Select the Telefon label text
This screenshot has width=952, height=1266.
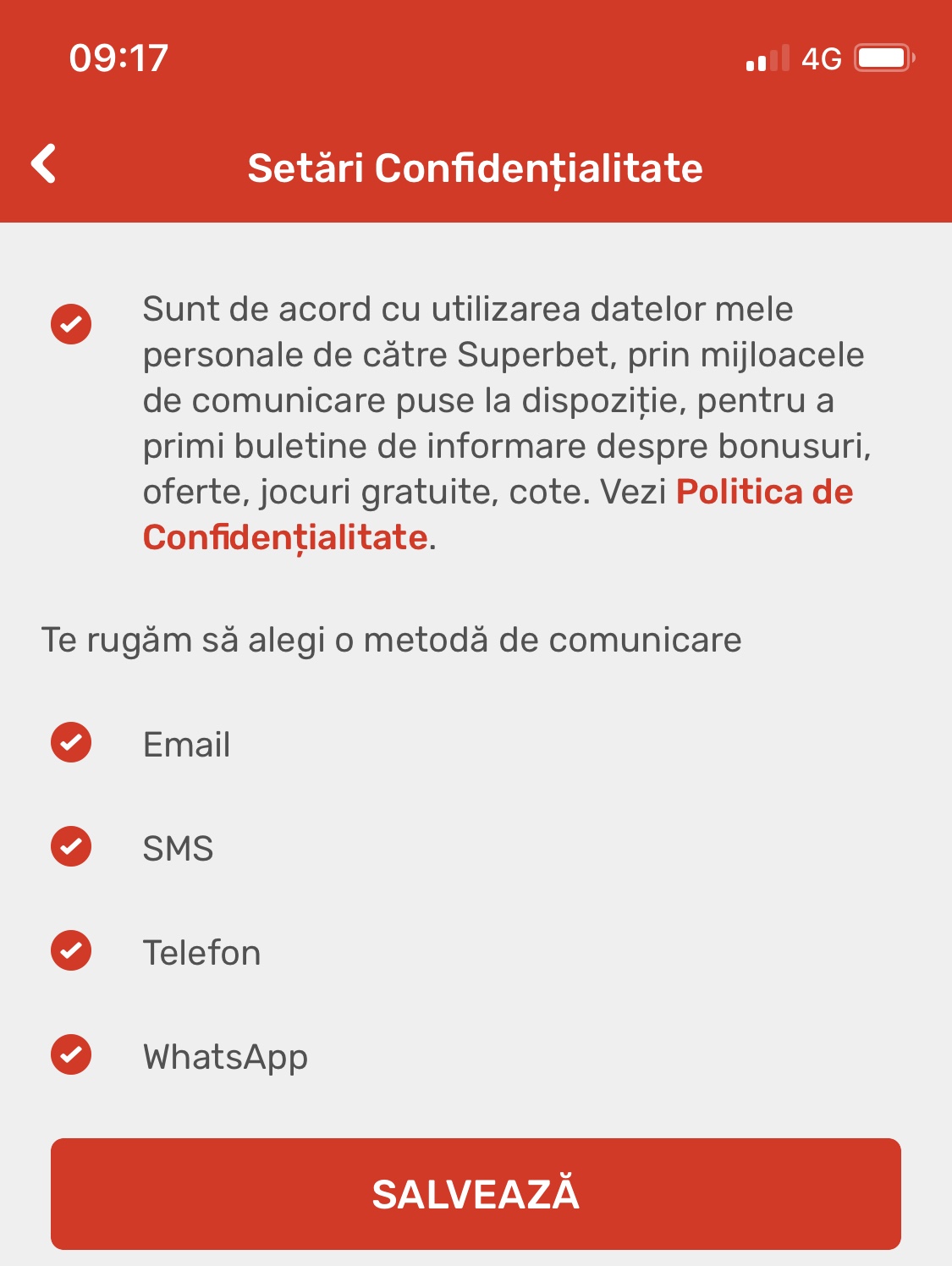(203, 952)
